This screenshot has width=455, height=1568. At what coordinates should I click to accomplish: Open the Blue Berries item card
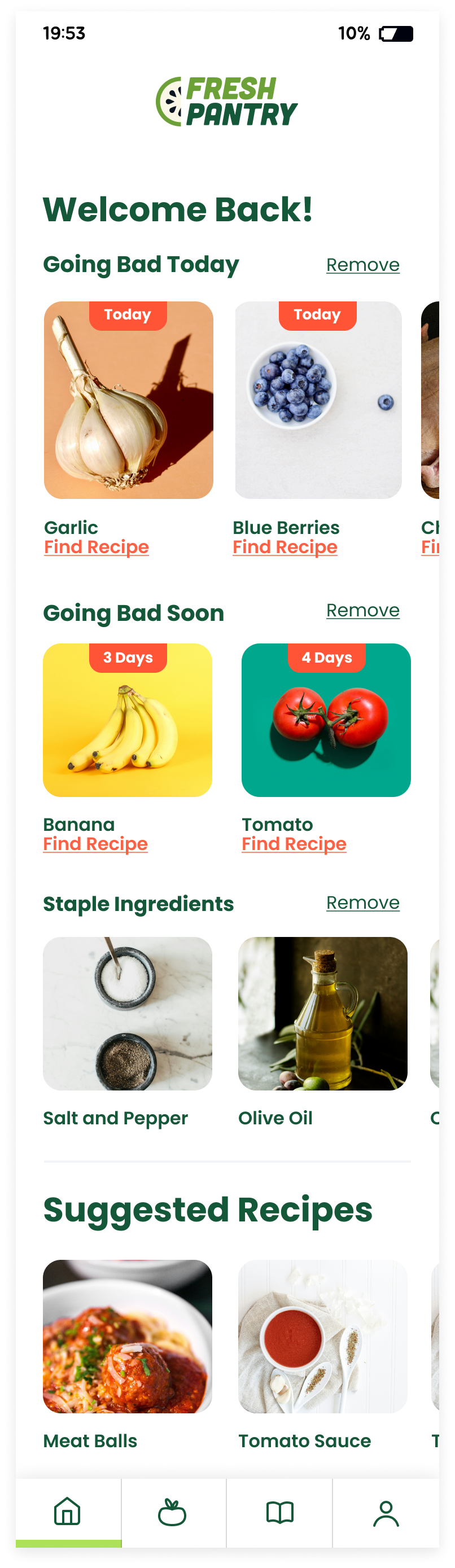point(318,400)
